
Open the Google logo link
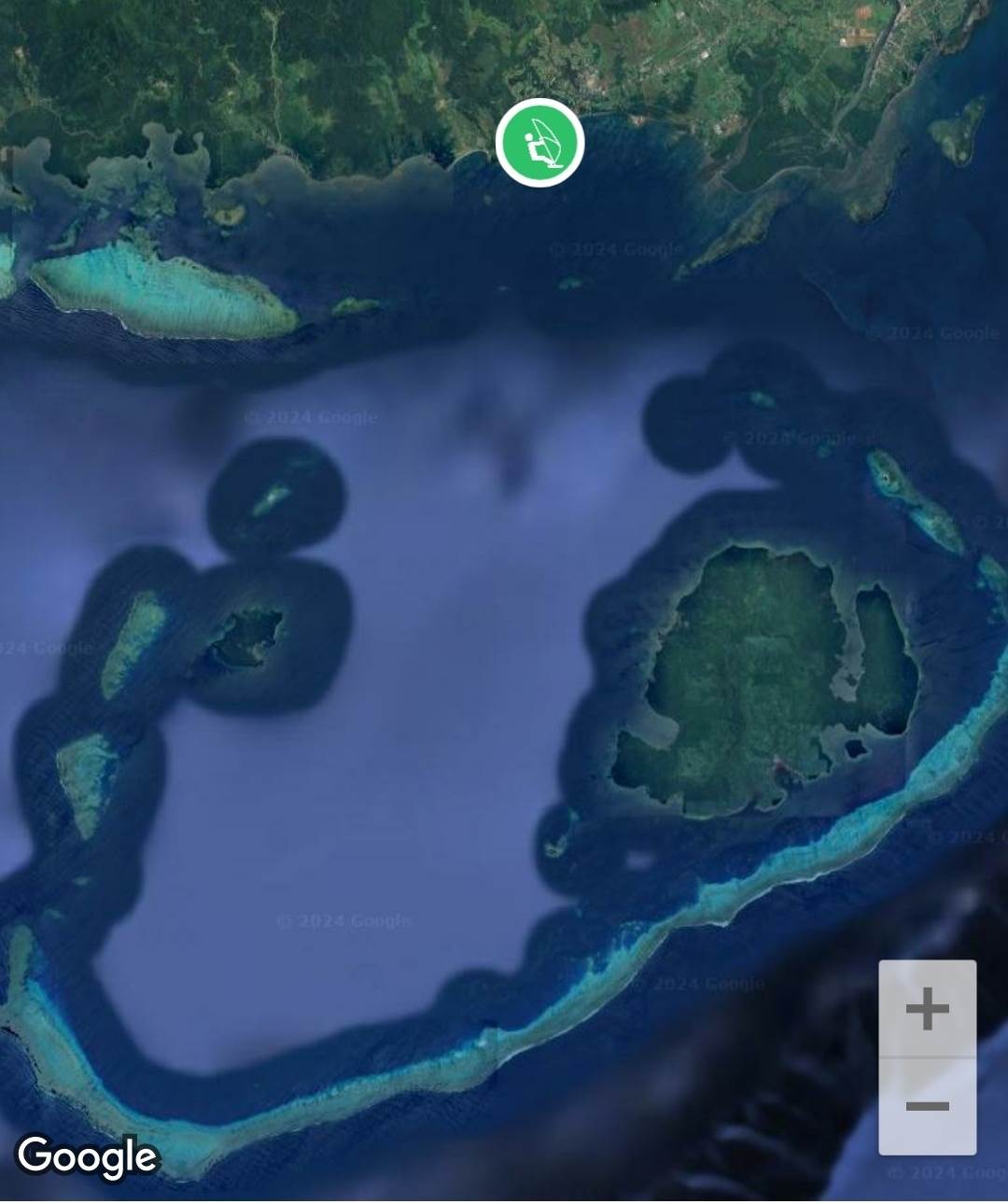pos(88,1156)
